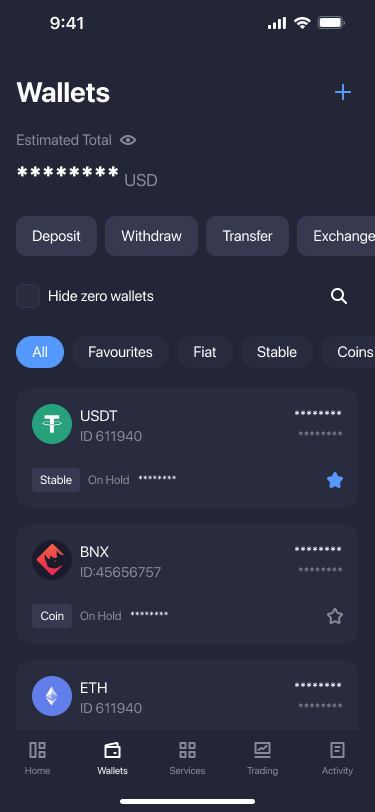Filter wallets by Favourites
Viewport: 375px width, 812px height.
coord(120,352)
